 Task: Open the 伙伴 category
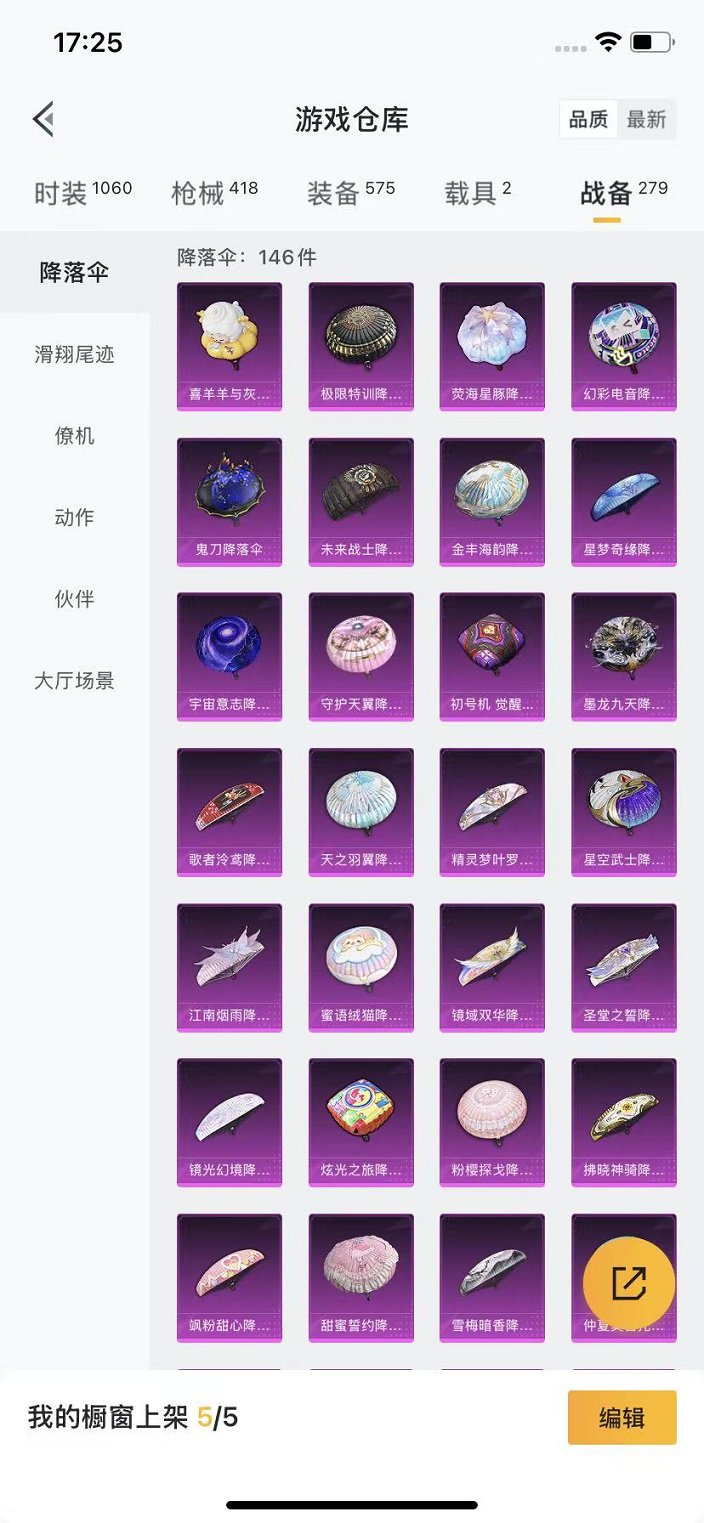click(x=75, y=599)
